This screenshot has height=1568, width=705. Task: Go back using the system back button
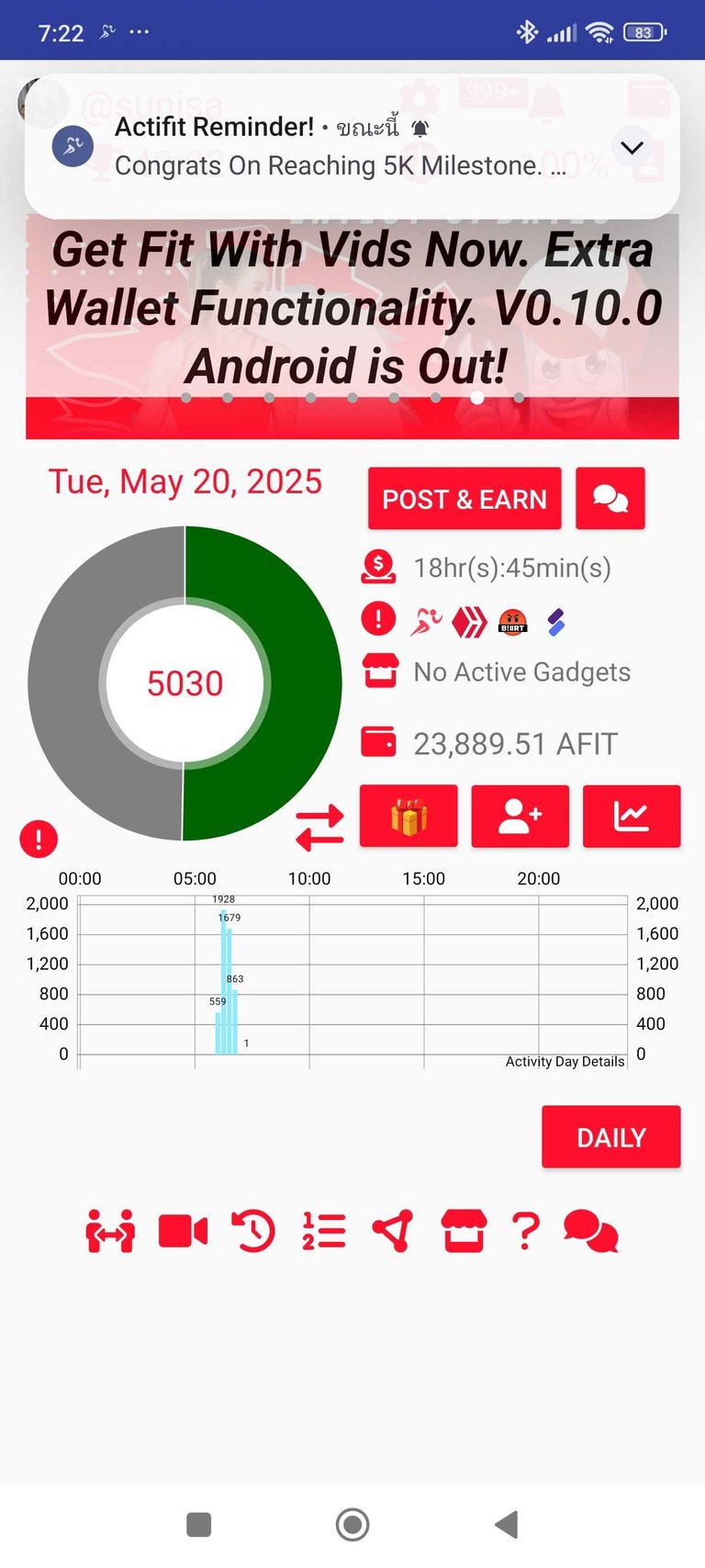pos(507,1525)
